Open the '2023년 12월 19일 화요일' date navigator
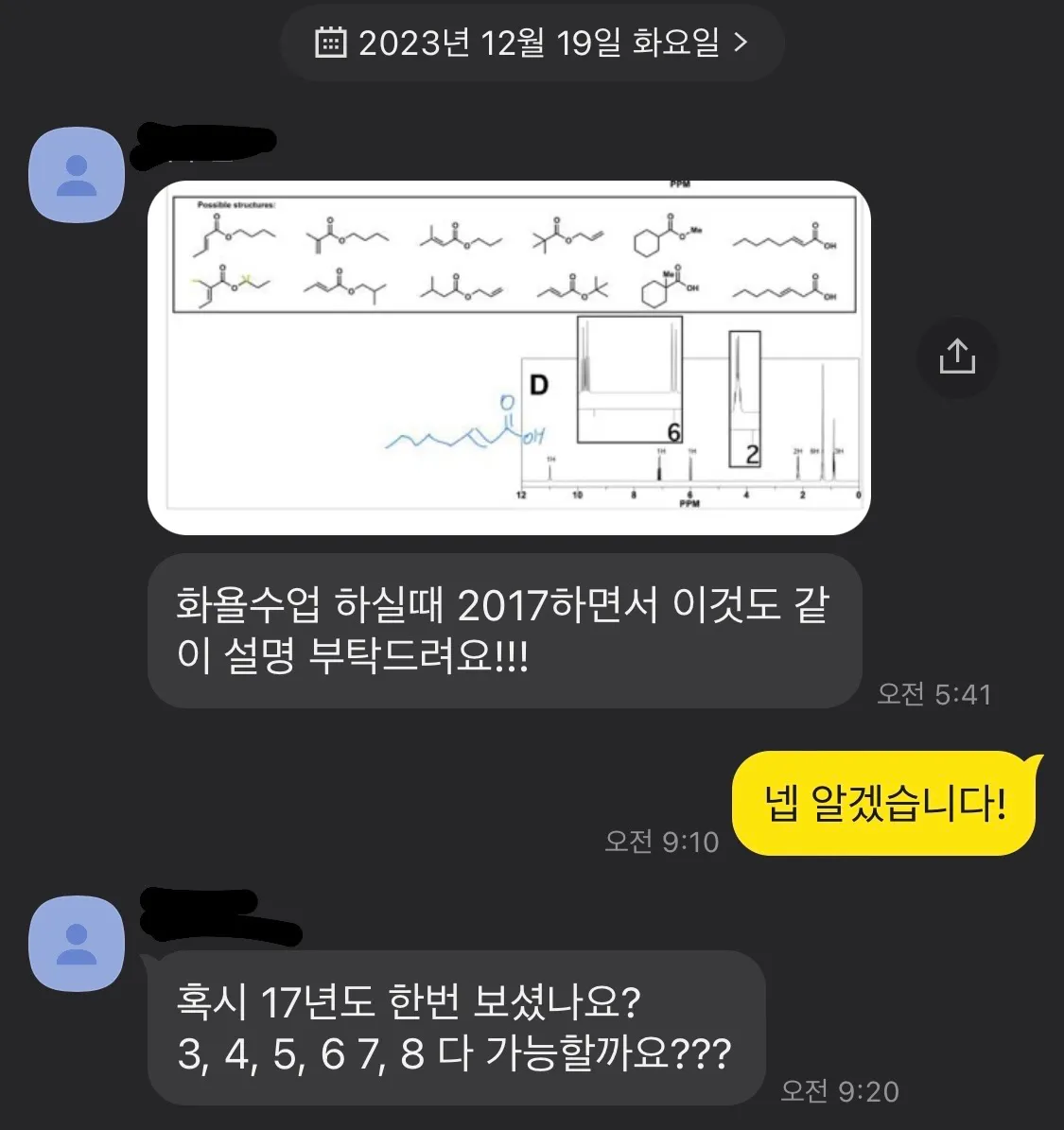The width and height of the screenshot is (1064, 1130). (x=532, y=43)
